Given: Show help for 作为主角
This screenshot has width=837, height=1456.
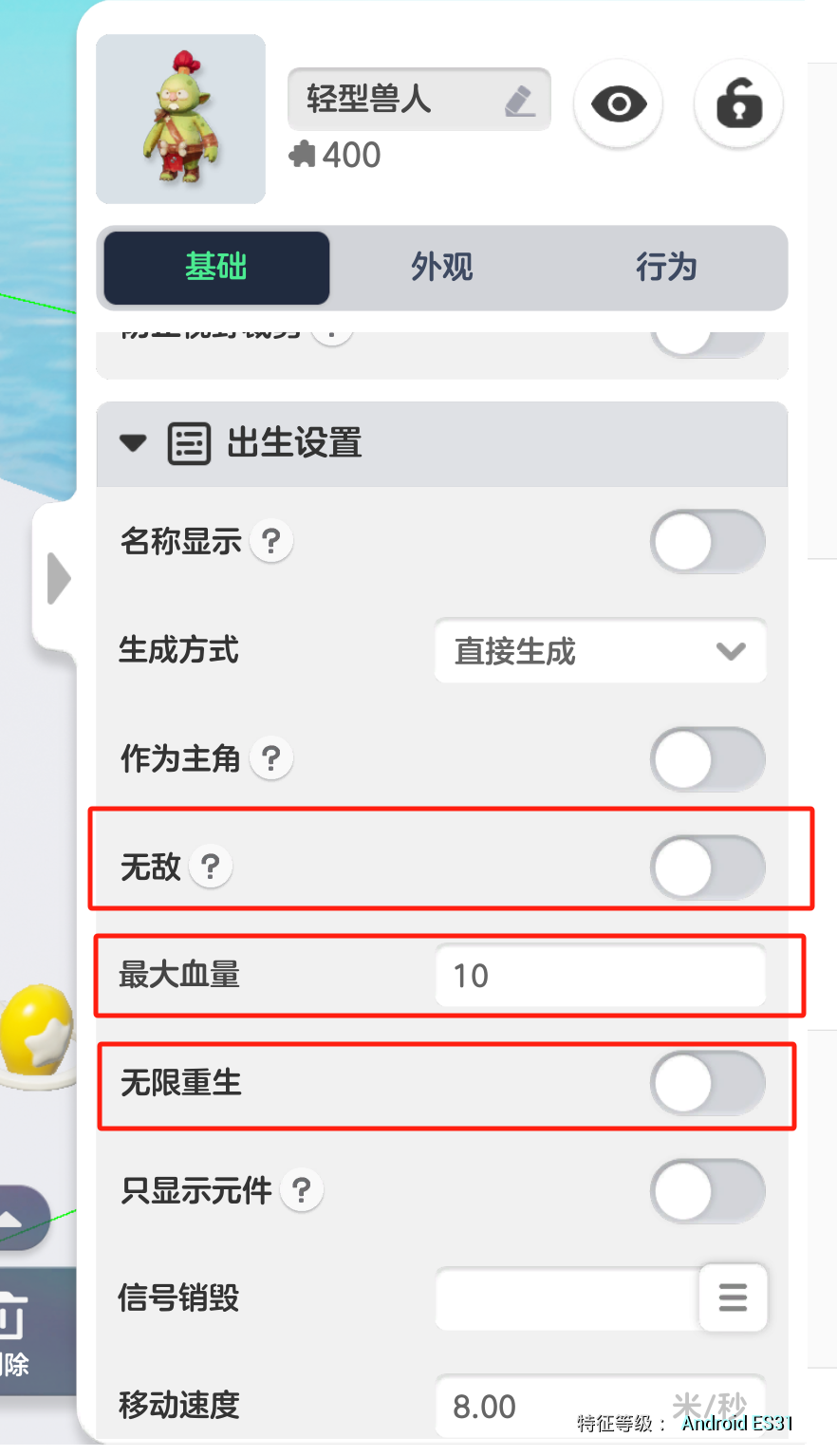Looking at the screenshot, I should point(271,759).
